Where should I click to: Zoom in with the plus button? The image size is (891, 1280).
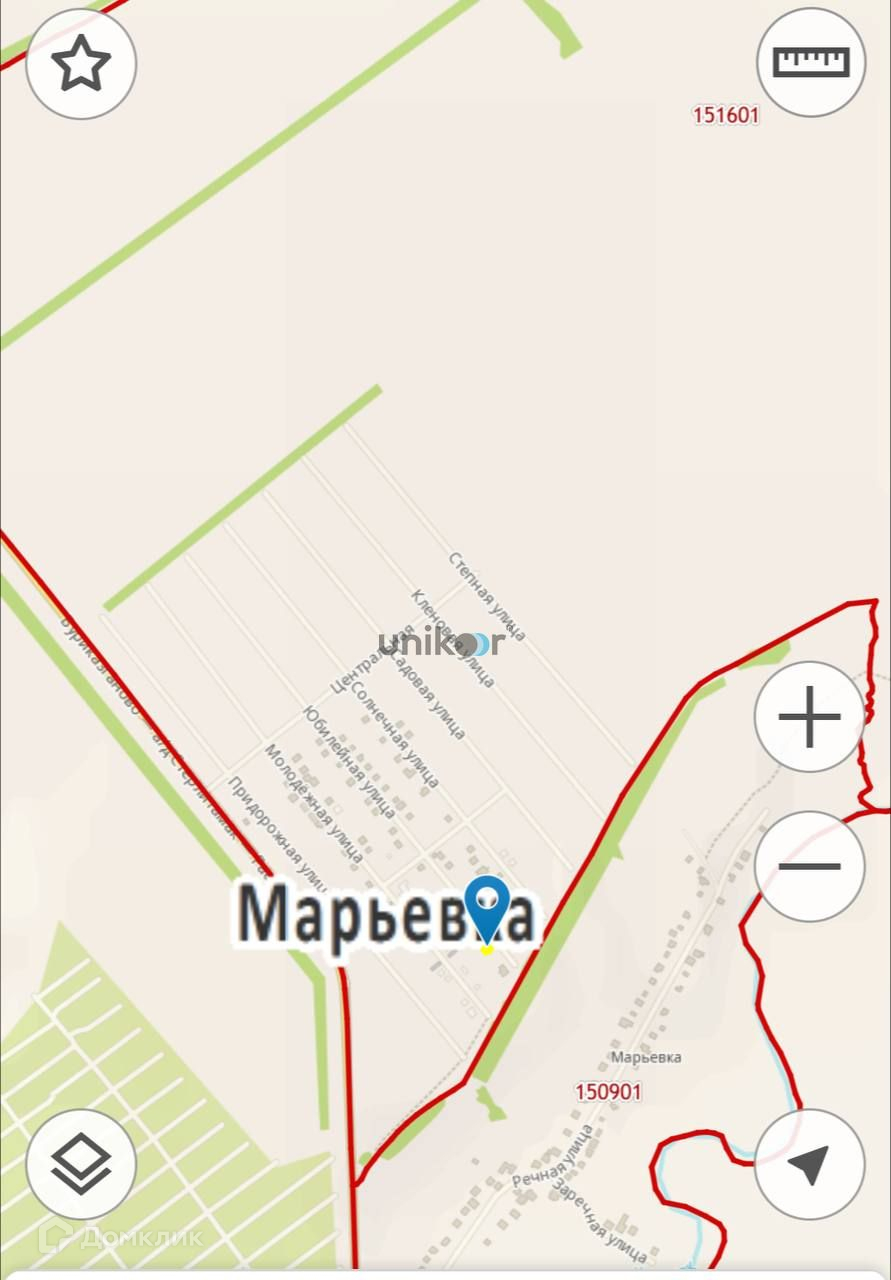[809, 716]
